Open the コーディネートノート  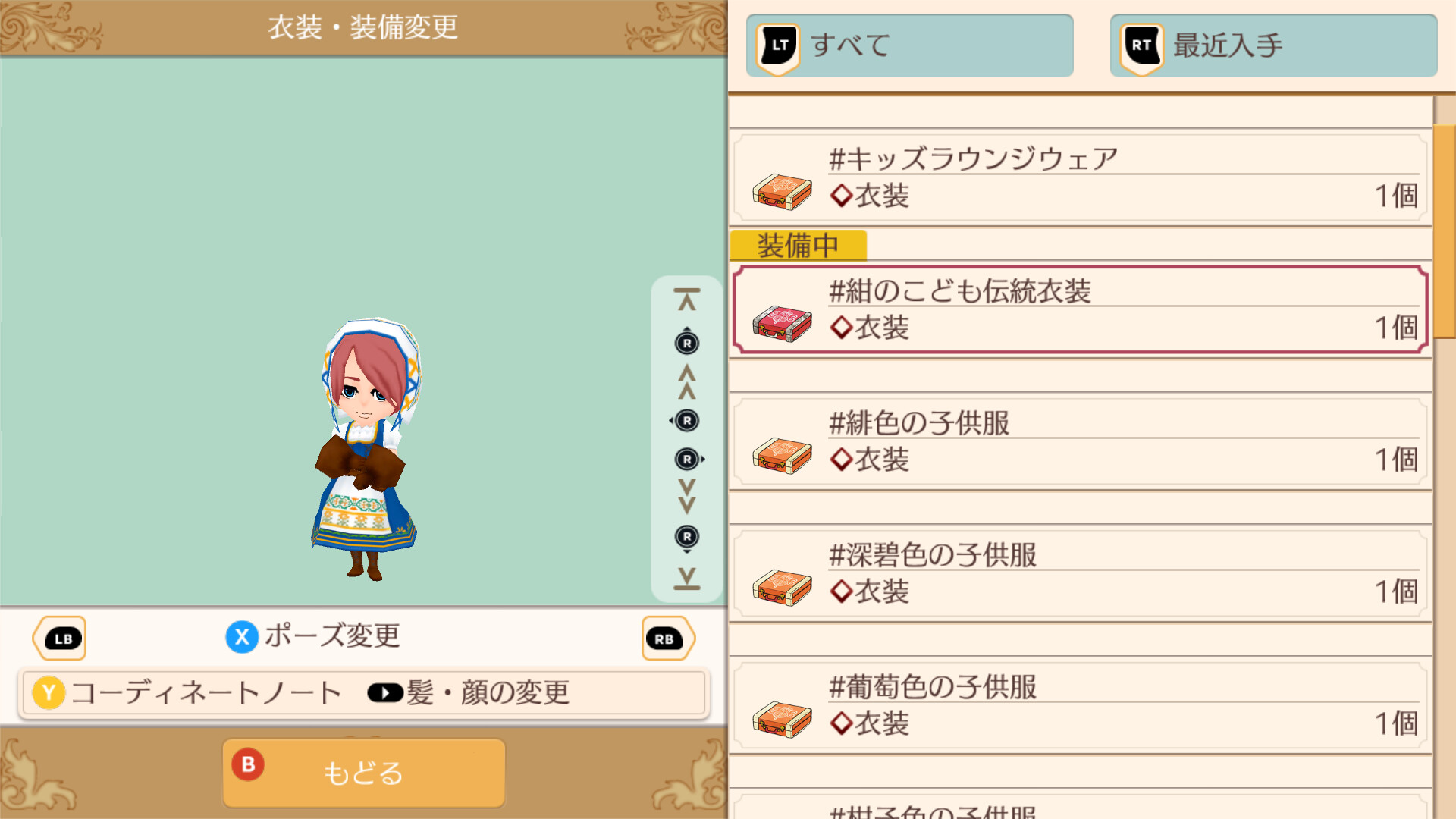(x=187, y=692)
